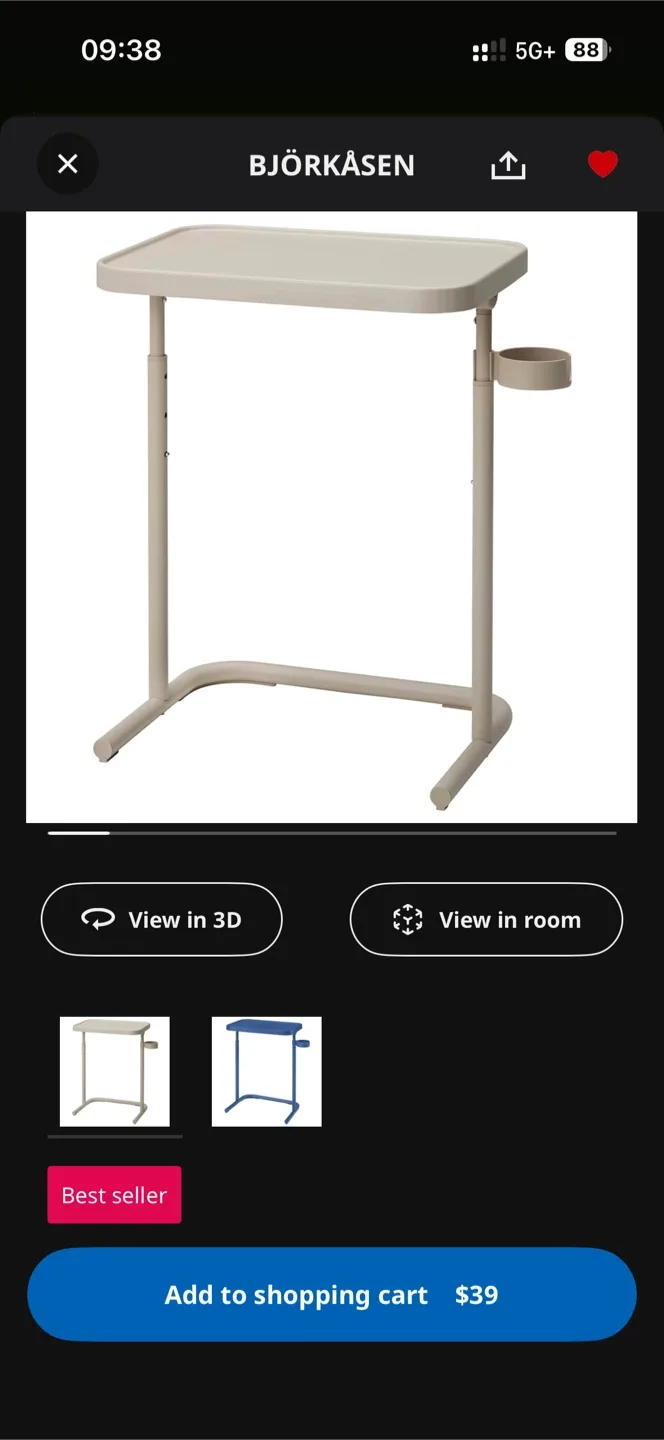Open the View in 3D mode
Screen dimensions: 664x1440
[162, 919]
